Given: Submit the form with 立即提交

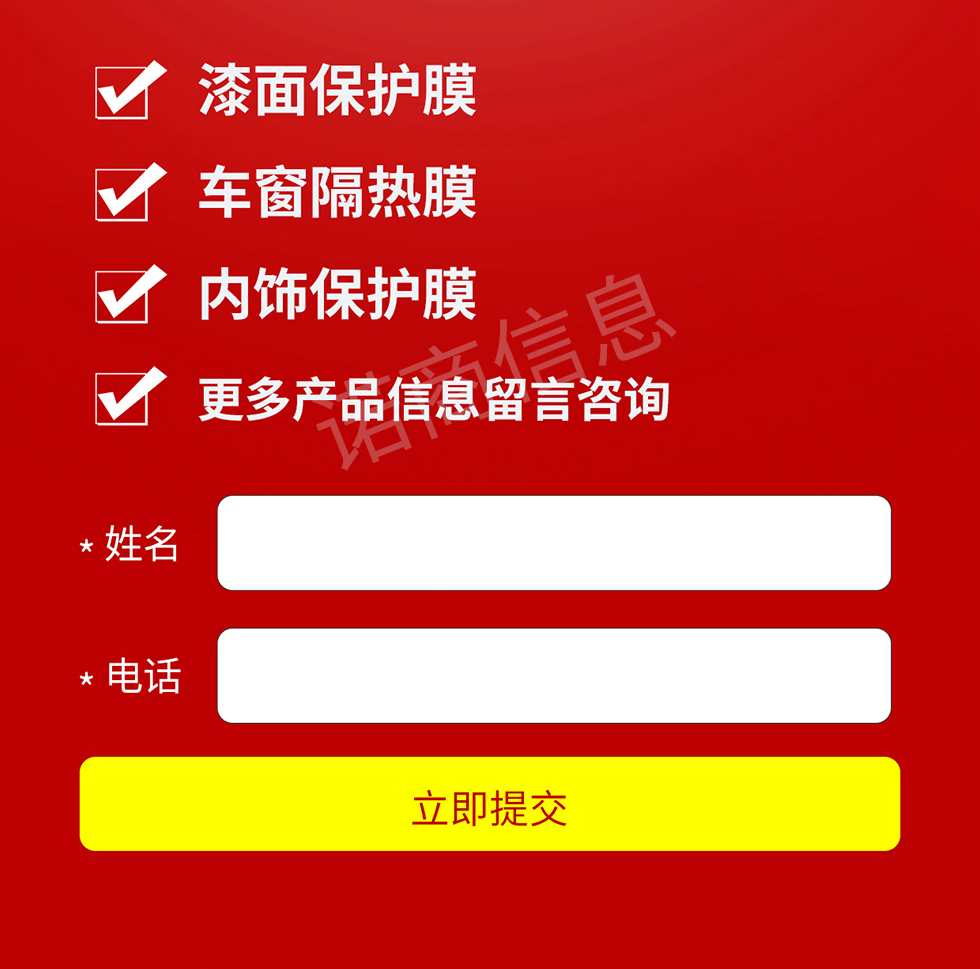Looking at the screenshot, I should point(489,804).
